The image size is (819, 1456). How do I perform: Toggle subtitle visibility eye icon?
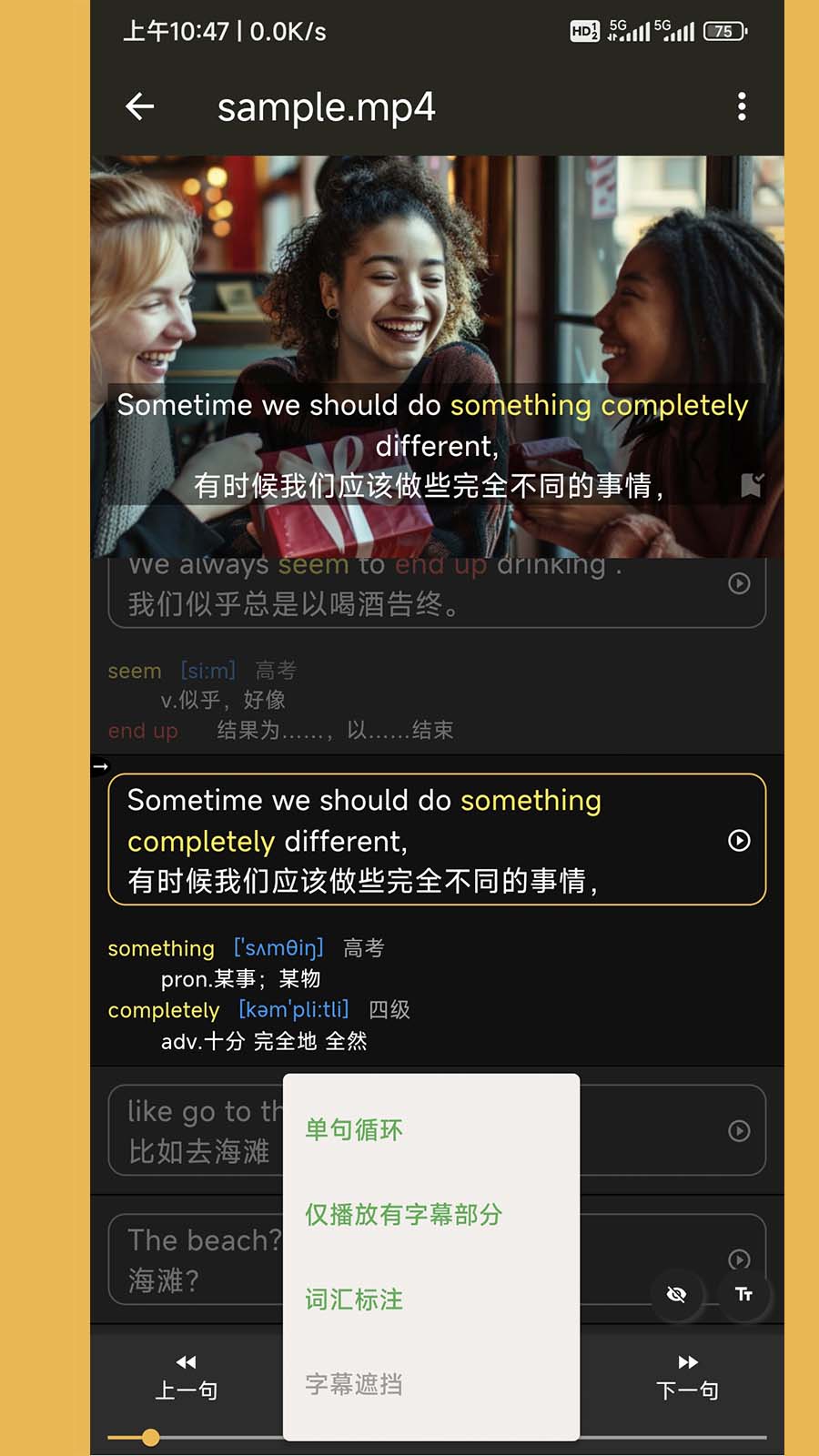coord(676,1294)
